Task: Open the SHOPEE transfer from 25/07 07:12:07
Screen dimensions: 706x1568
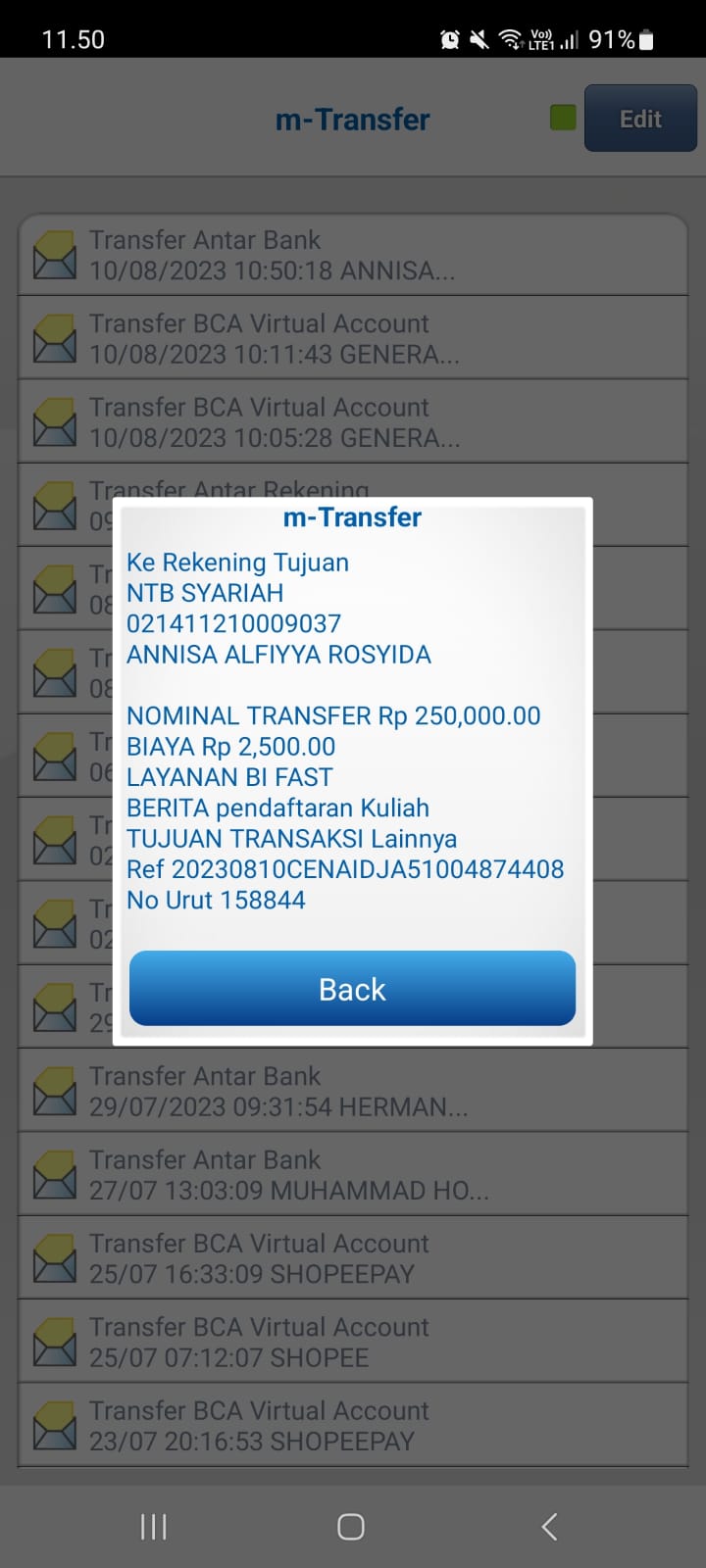Action: (353, 1342)
